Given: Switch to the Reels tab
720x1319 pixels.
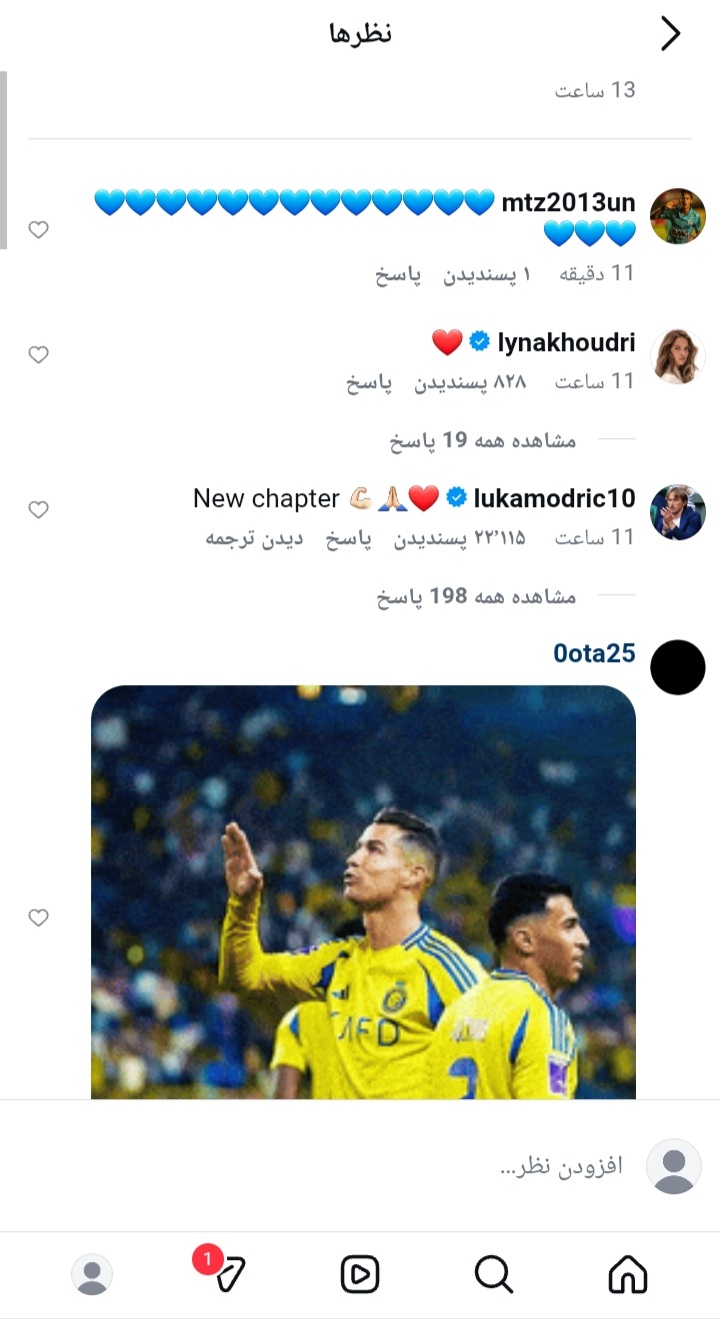Looking at the screenshot, I should click(x=359, y=1274).
